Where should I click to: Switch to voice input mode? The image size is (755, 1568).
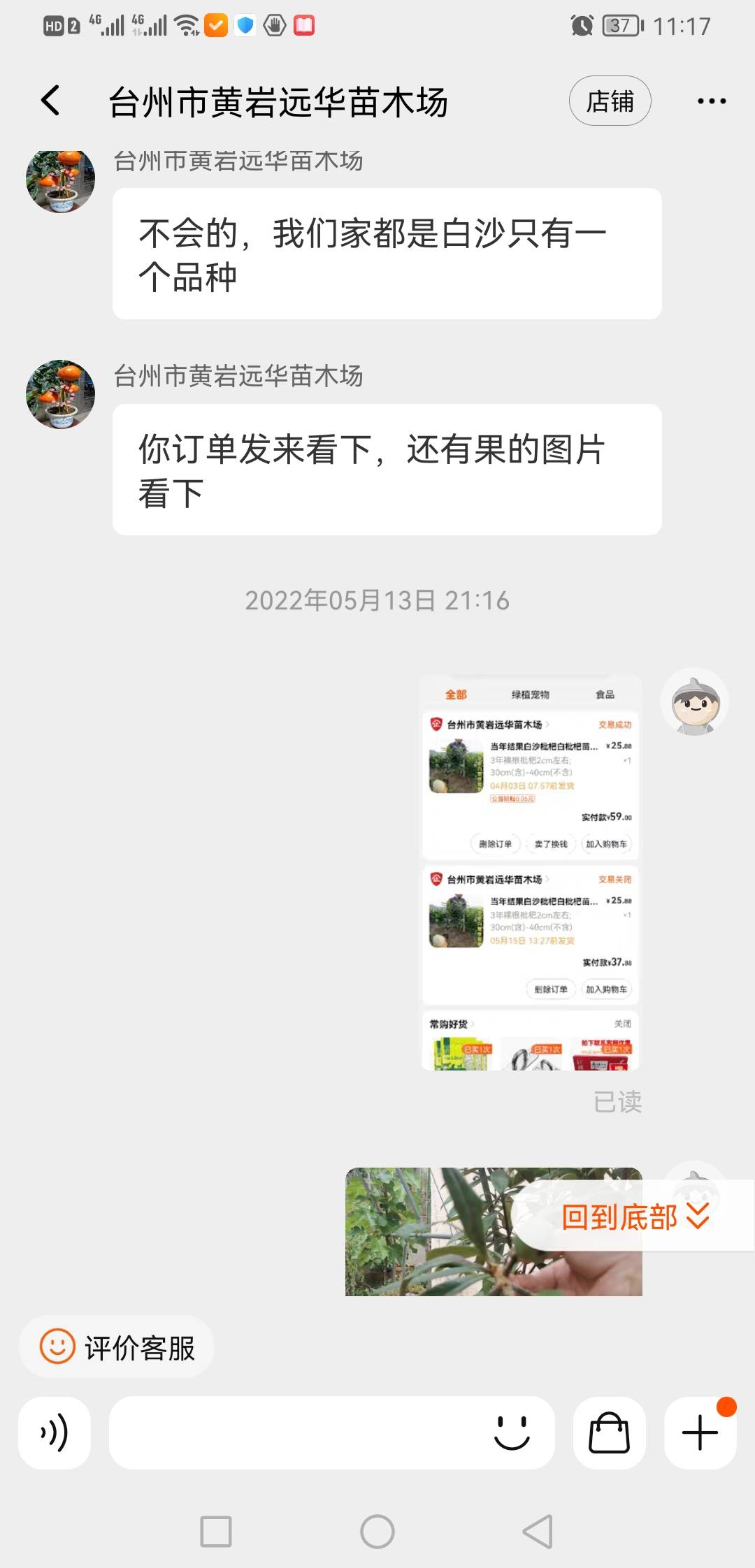coord(55,1432)
